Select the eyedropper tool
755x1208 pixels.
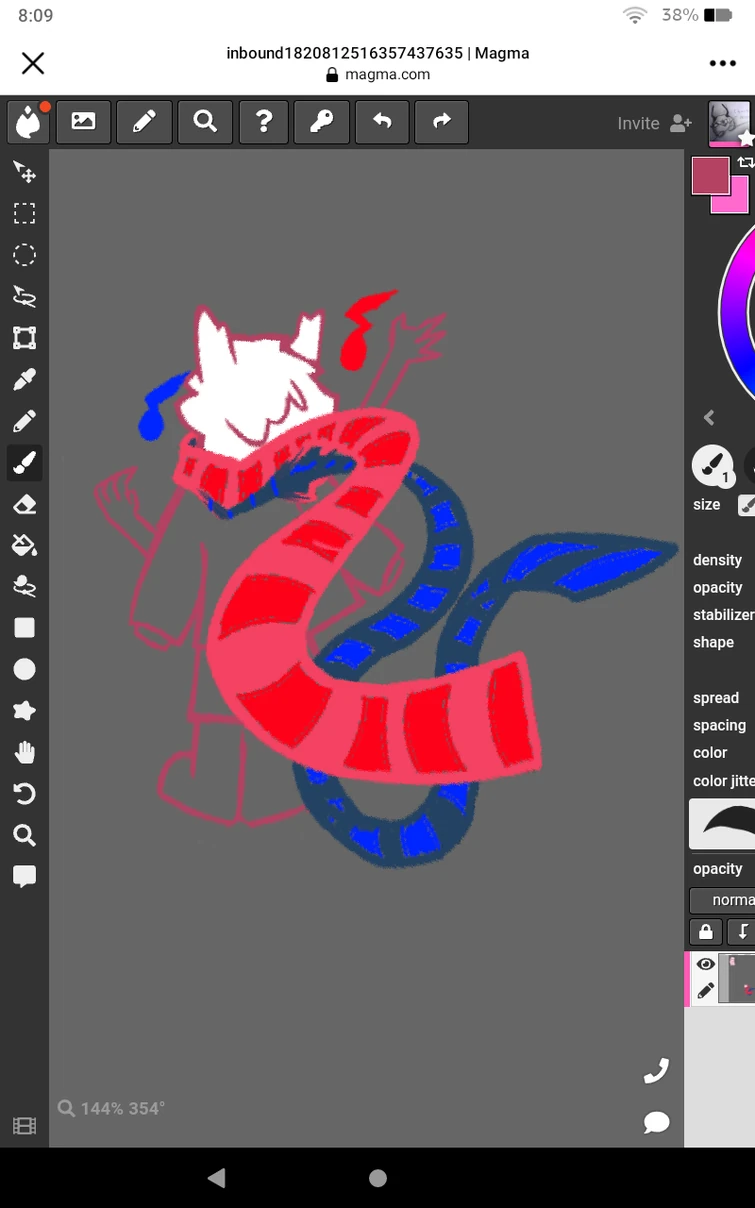[24, 380]
